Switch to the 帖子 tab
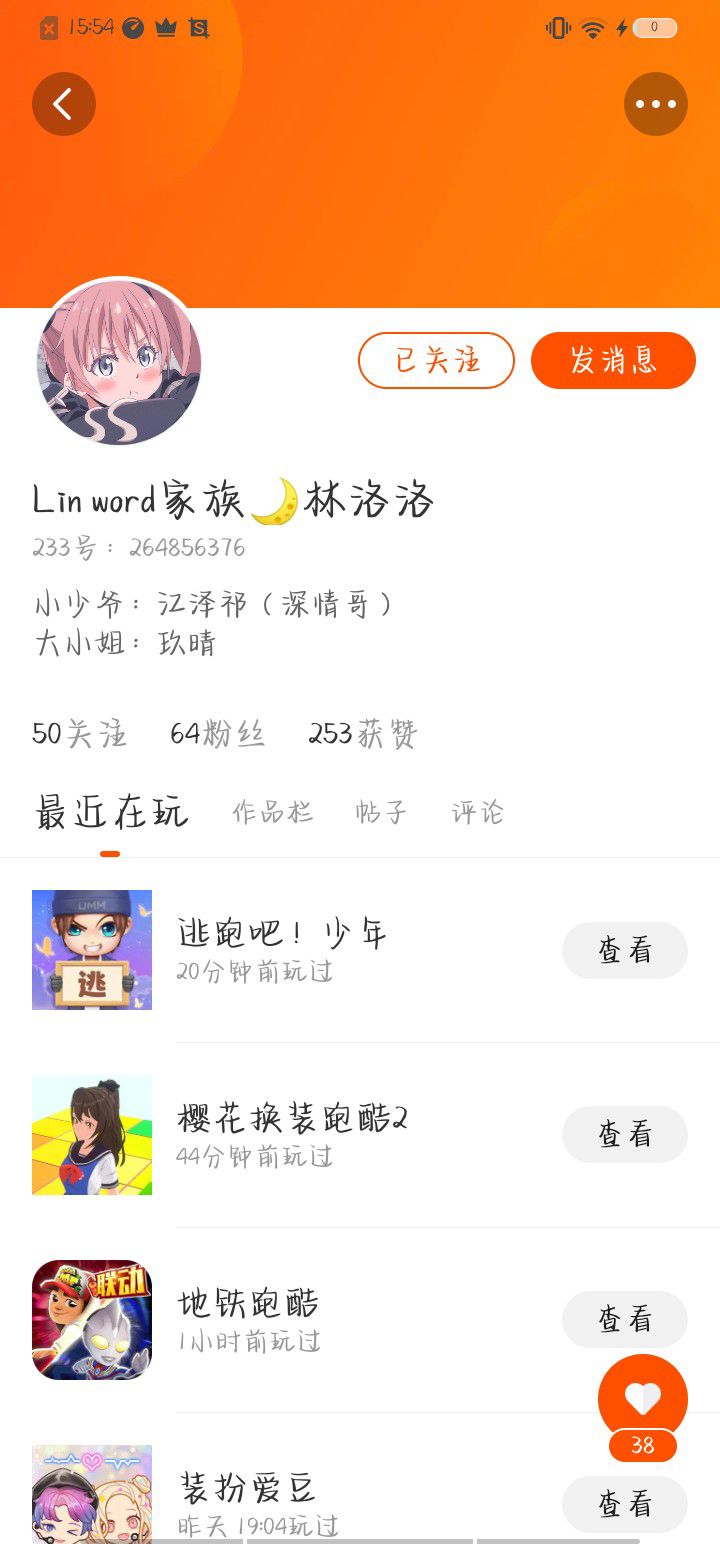Image resolution: width=720 pixels, height=1544 pixels. pyautogui.click(x=381, y=812)
